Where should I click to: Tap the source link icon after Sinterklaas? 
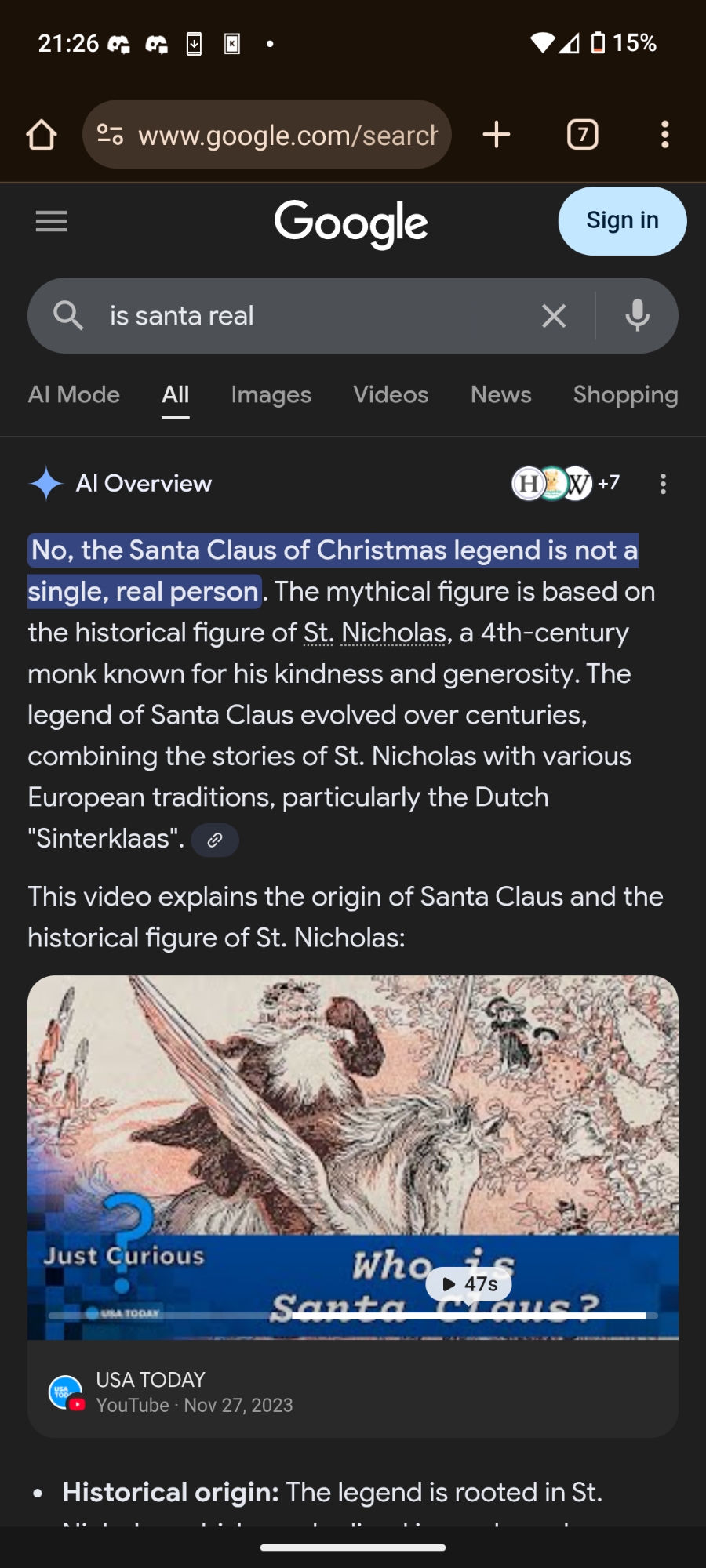click(215, 840)
